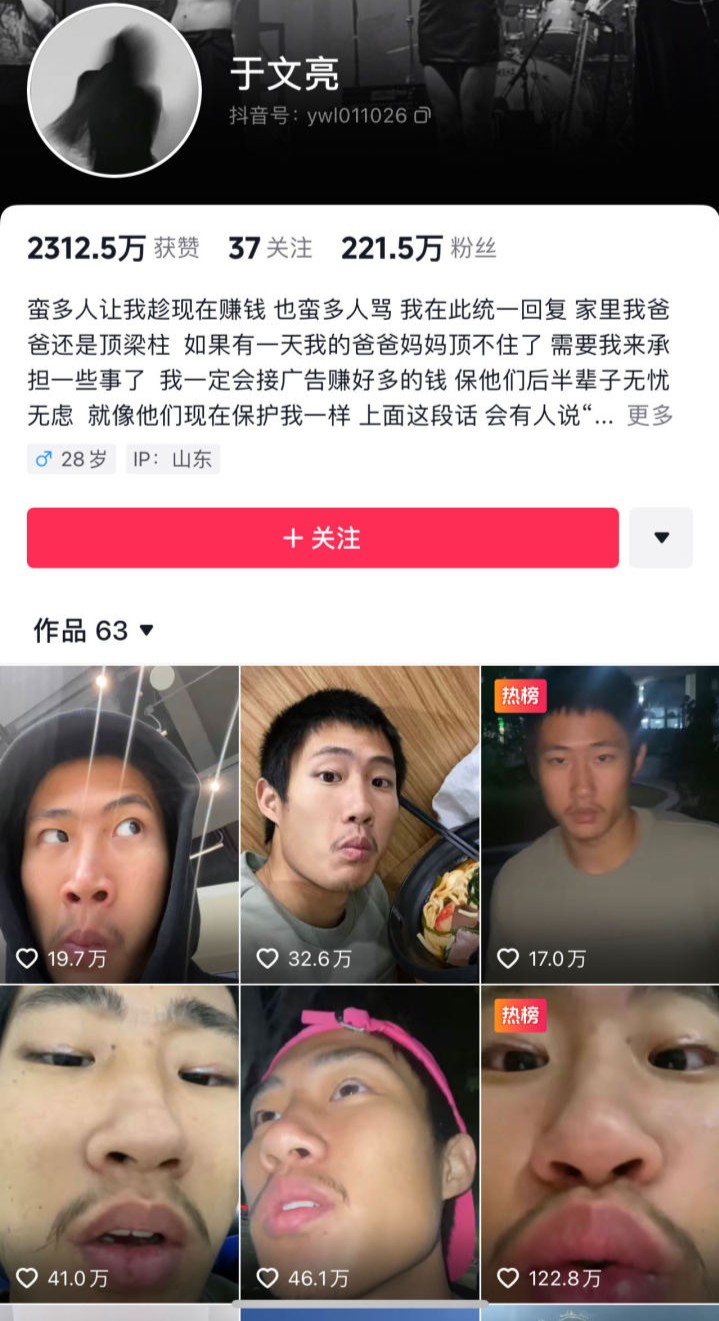Play the video with 32.6万 likes
This screenshot has width=719, height=1321.
[360, 823]
